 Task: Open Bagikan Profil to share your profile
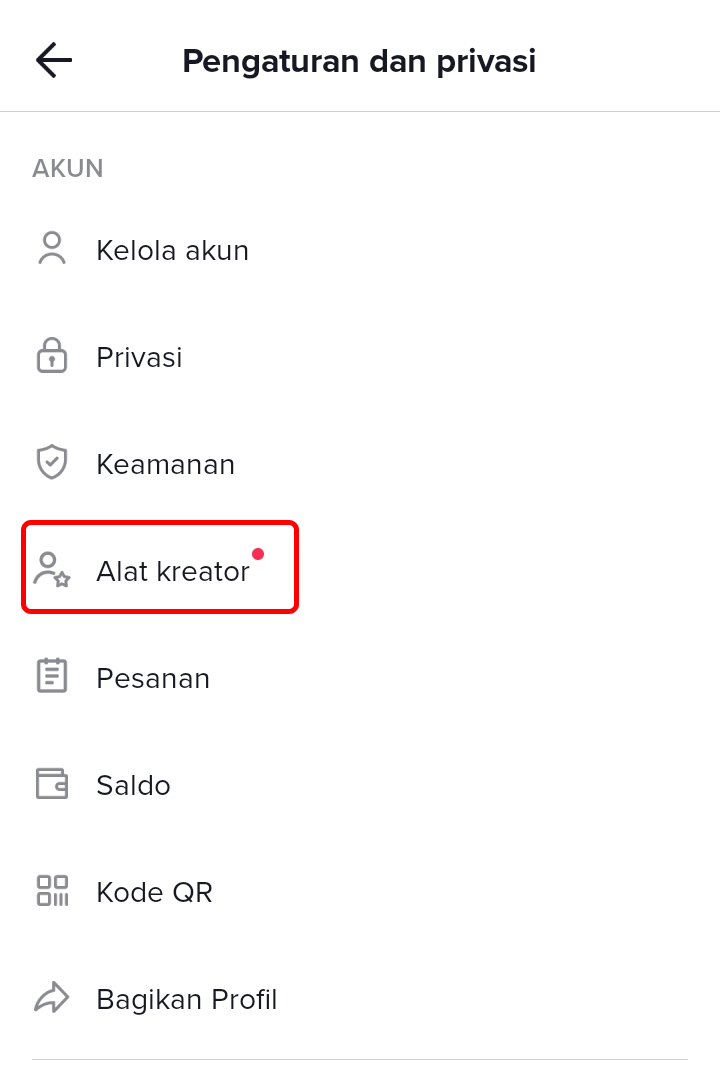click(x=186, y=999)
